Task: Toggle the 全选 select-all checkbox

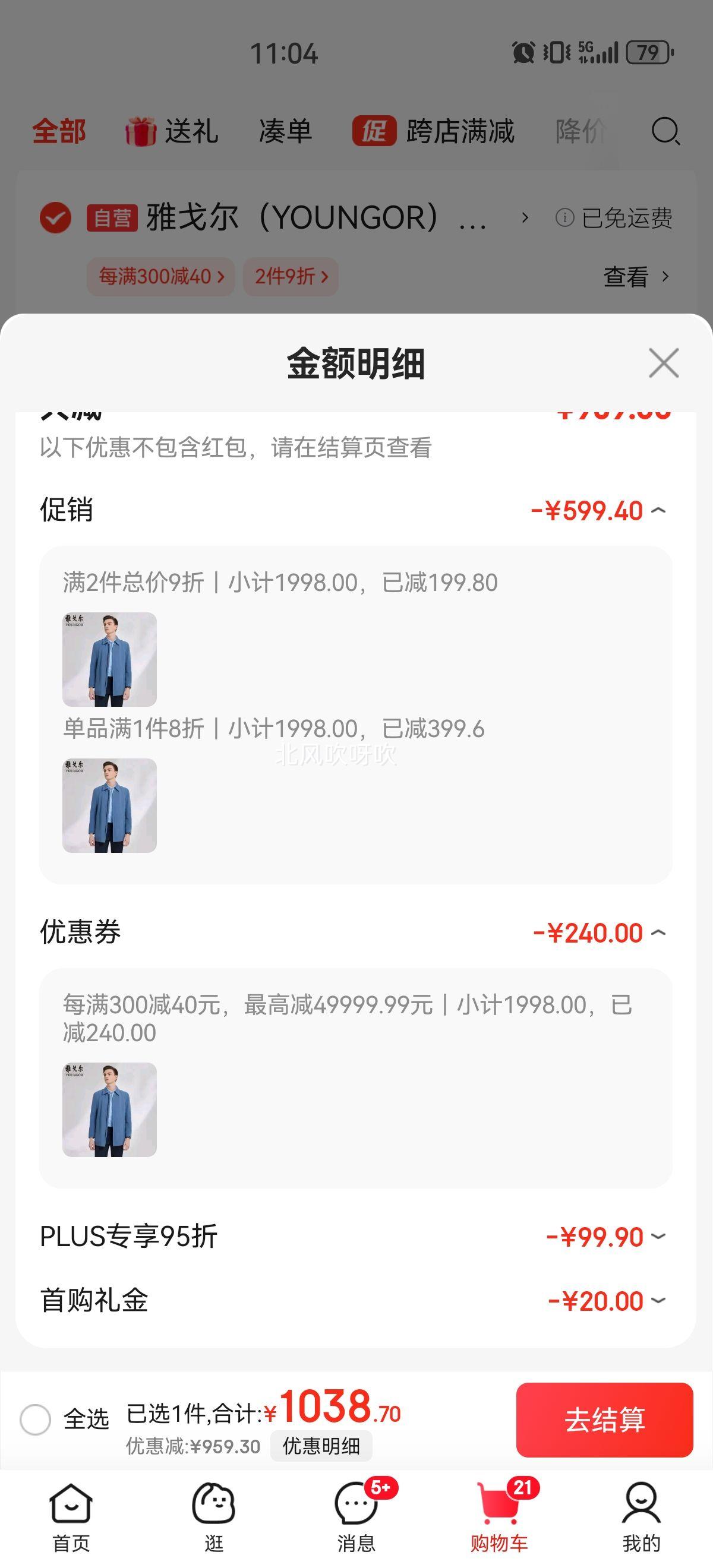Action: point(35,1420)
